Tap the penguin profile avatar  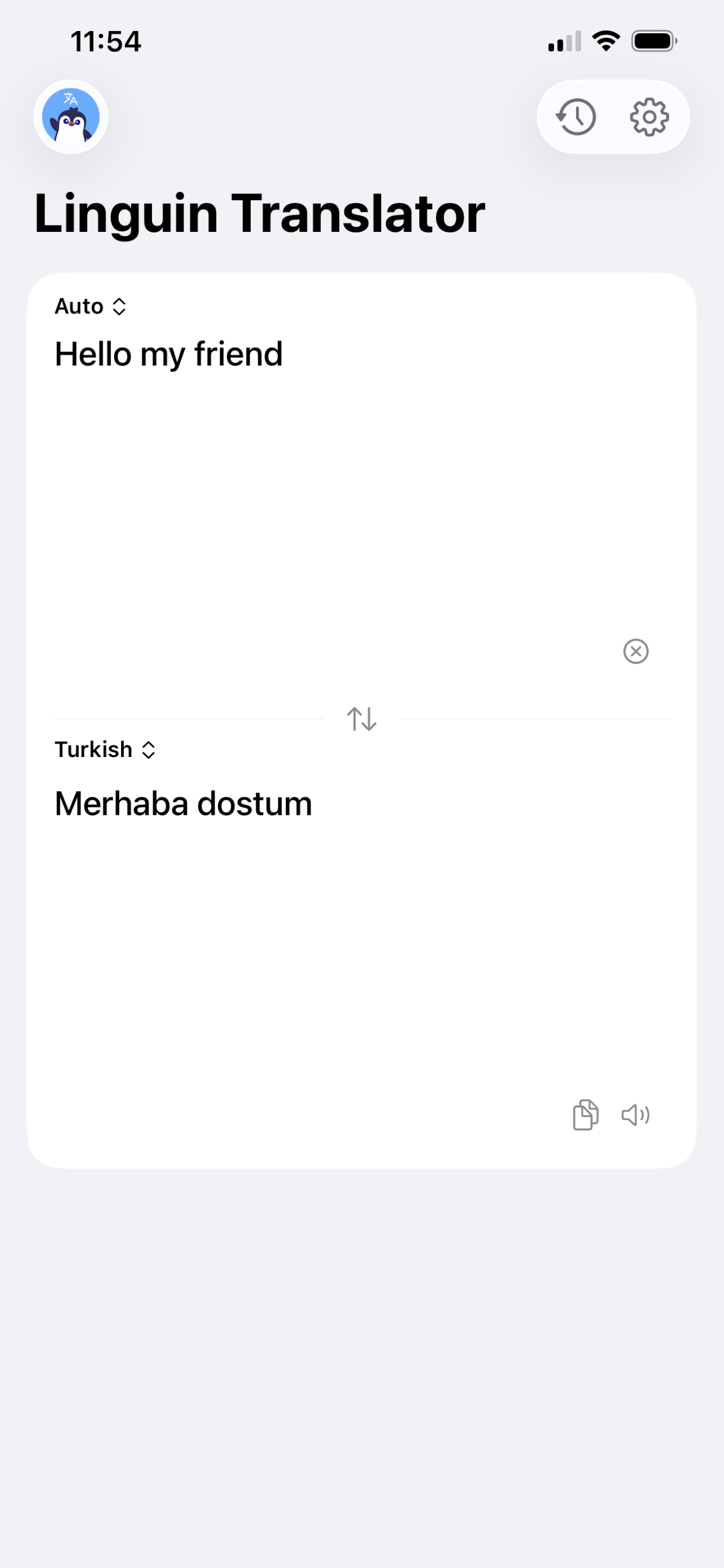coord(71,117)
